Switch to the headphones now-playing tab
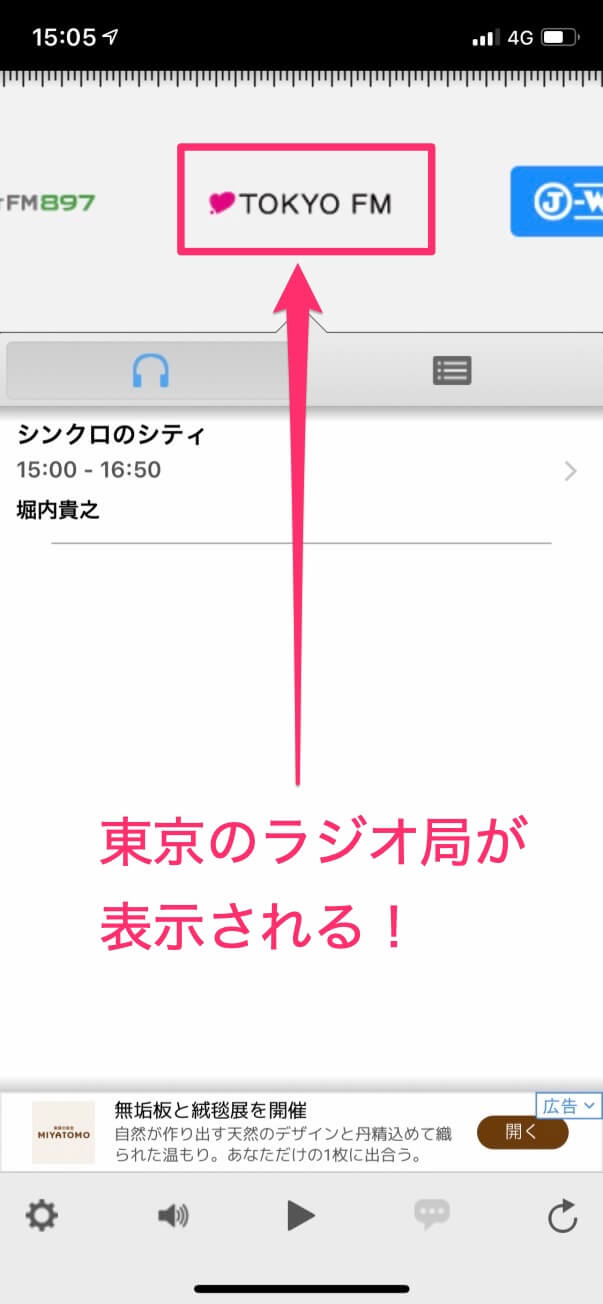Image resolution: width=603 pixels, height=1304 pixels. [150, 371]
